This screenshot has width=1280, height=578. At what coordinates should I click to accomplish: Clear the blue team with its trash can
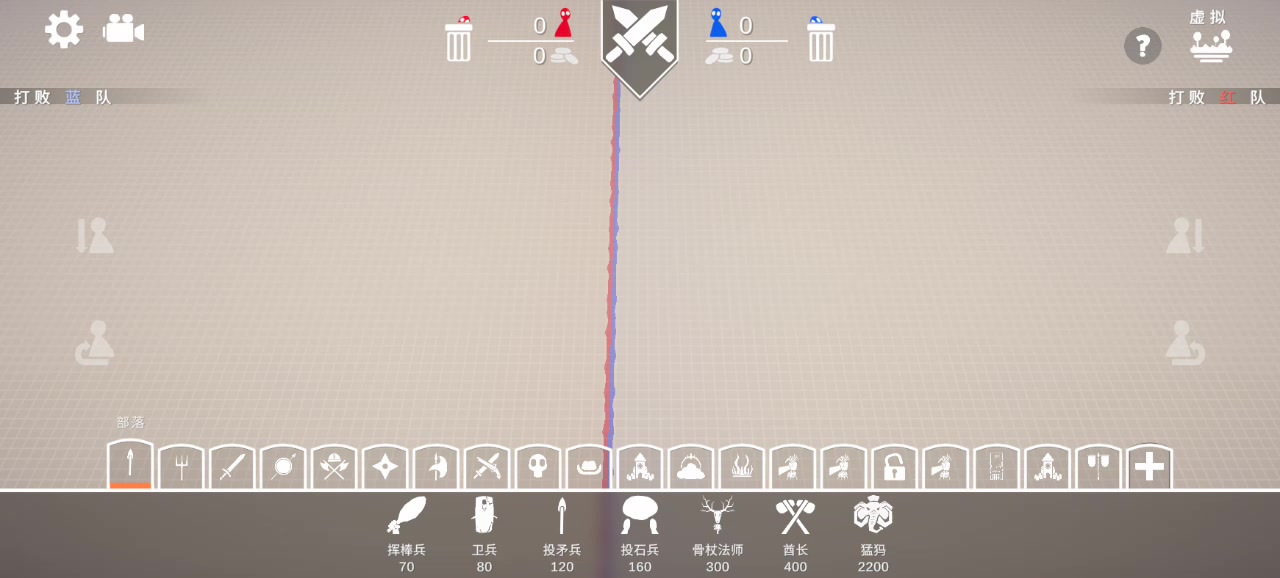(x=820, y=41)
